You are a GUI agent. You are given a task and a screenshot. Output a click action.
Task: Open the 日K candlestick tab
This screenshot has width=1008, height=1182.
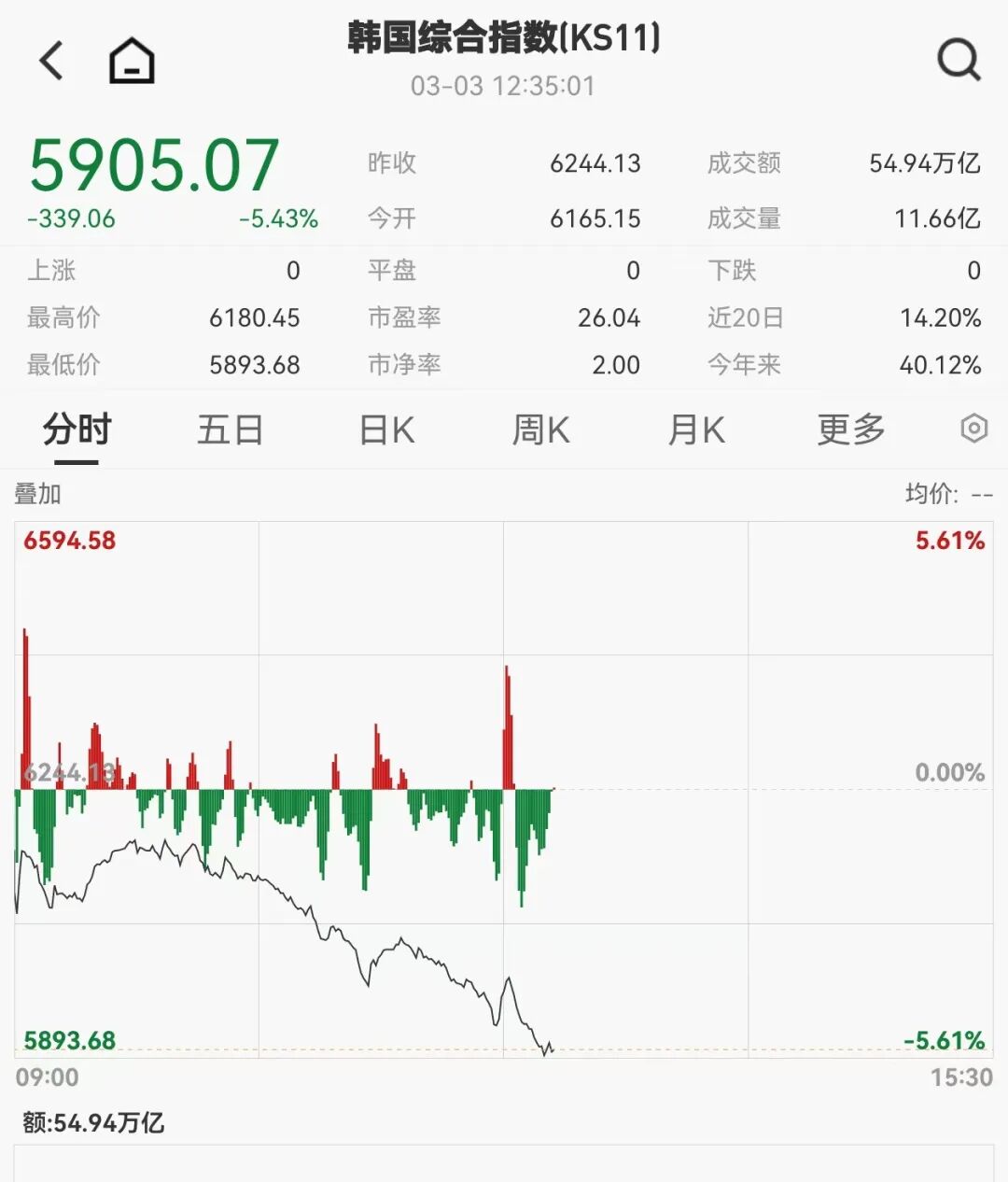tap(385, 429)
